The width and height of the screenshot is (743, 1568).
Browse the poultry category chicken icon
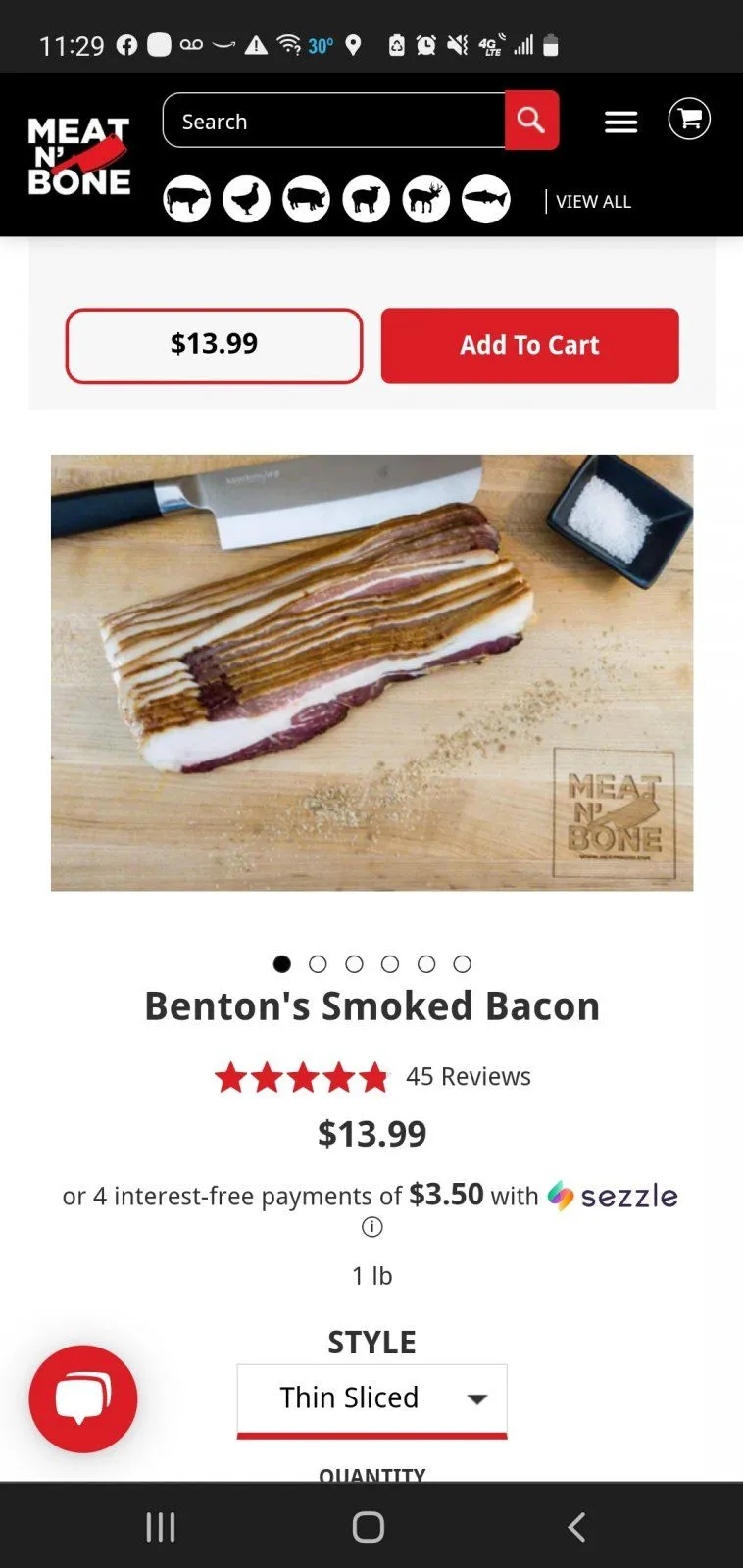click(x=246, y=200)
